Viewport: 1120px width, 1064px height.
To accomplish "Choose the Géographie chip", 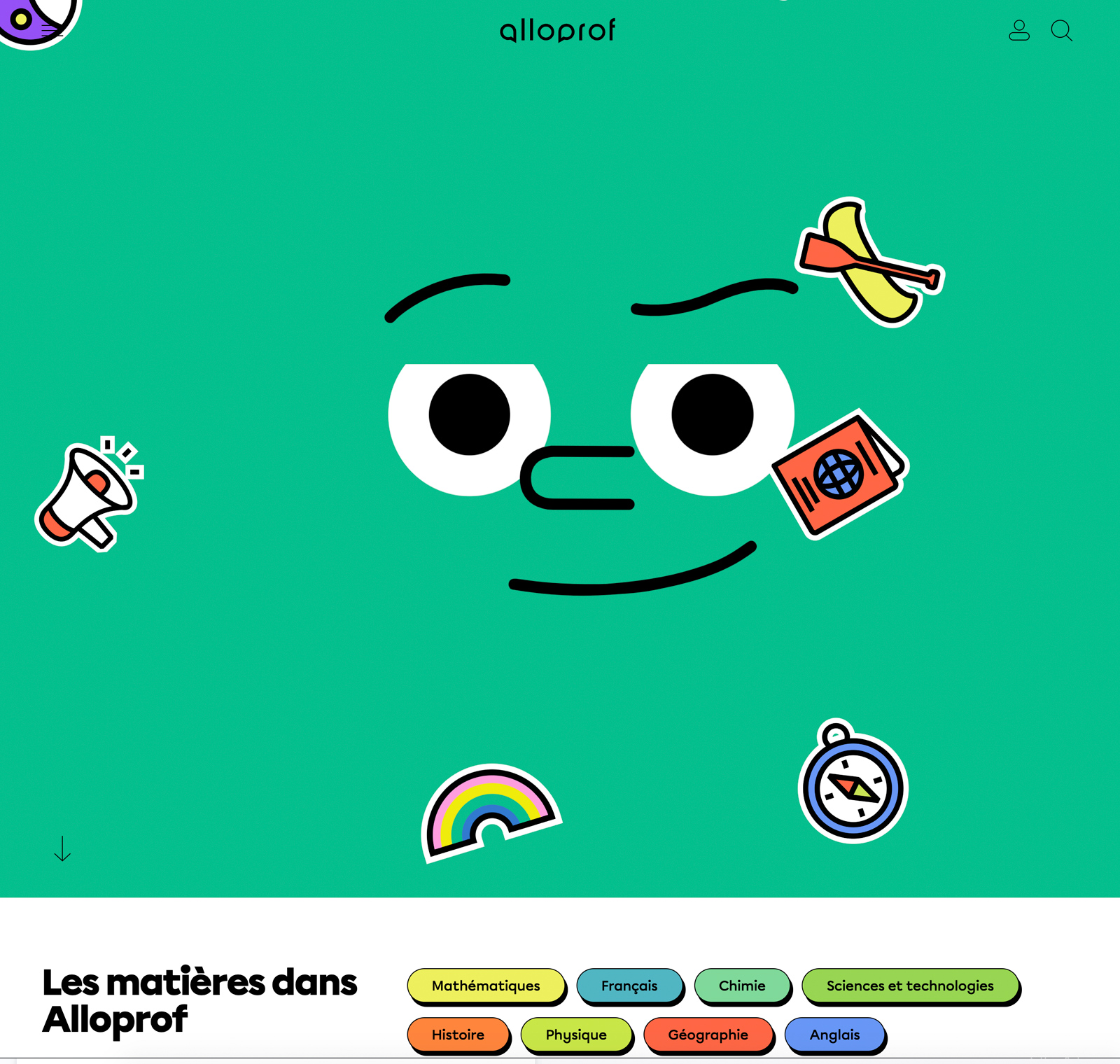I will (708, 1035).
